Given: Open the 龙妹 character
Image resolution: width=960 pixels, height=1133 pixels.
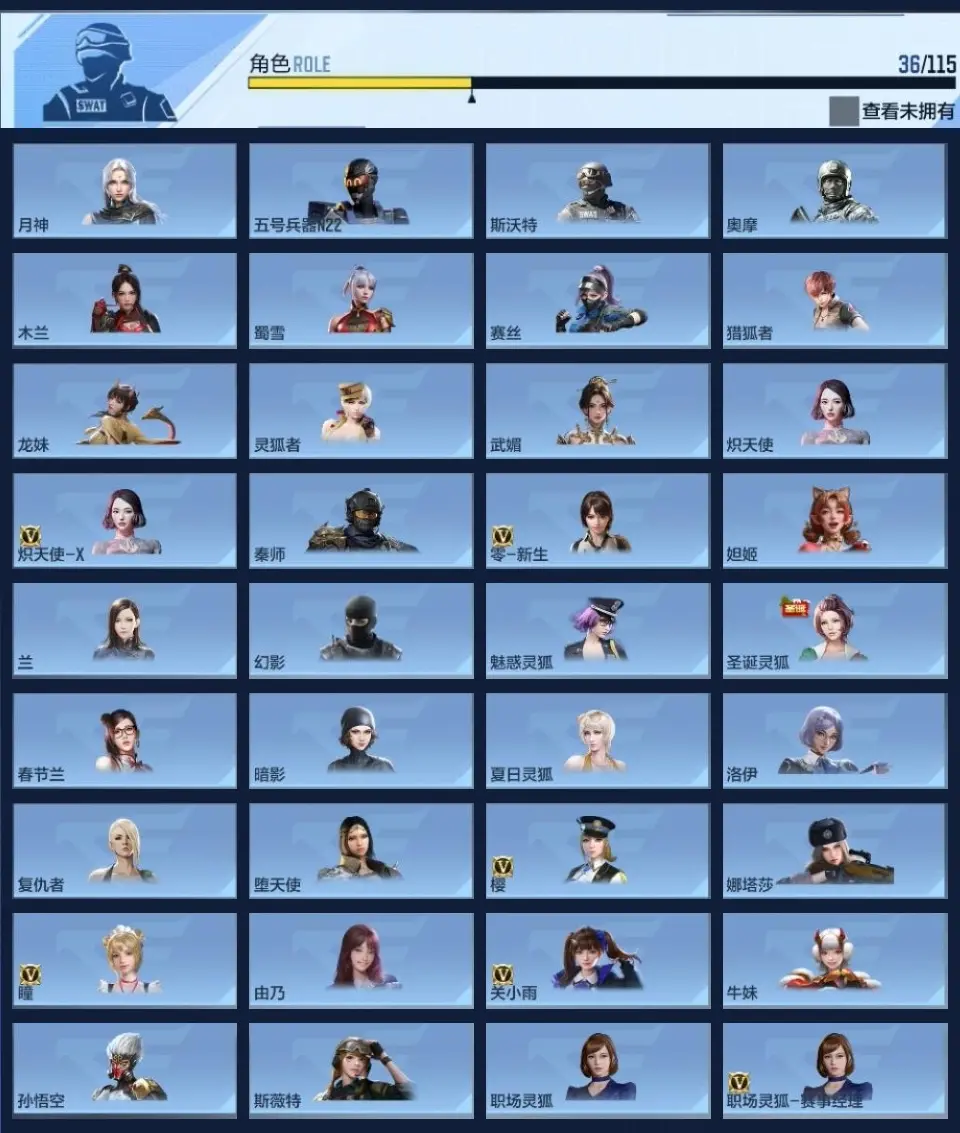Looking at the screenshot, I should (125, 410).
